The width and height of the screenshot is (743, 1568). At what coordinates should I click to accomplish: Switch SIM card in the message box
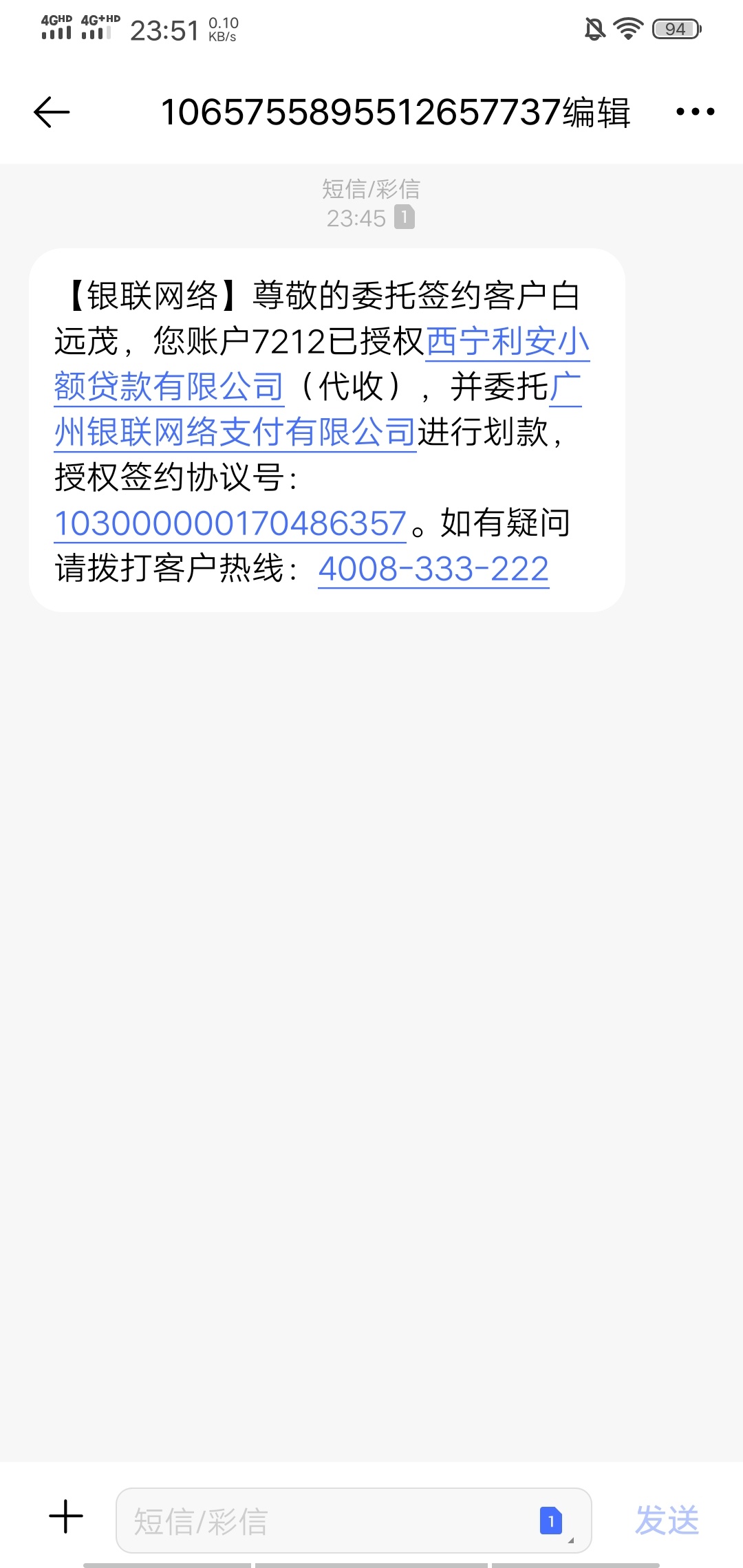pos(551,1520)
